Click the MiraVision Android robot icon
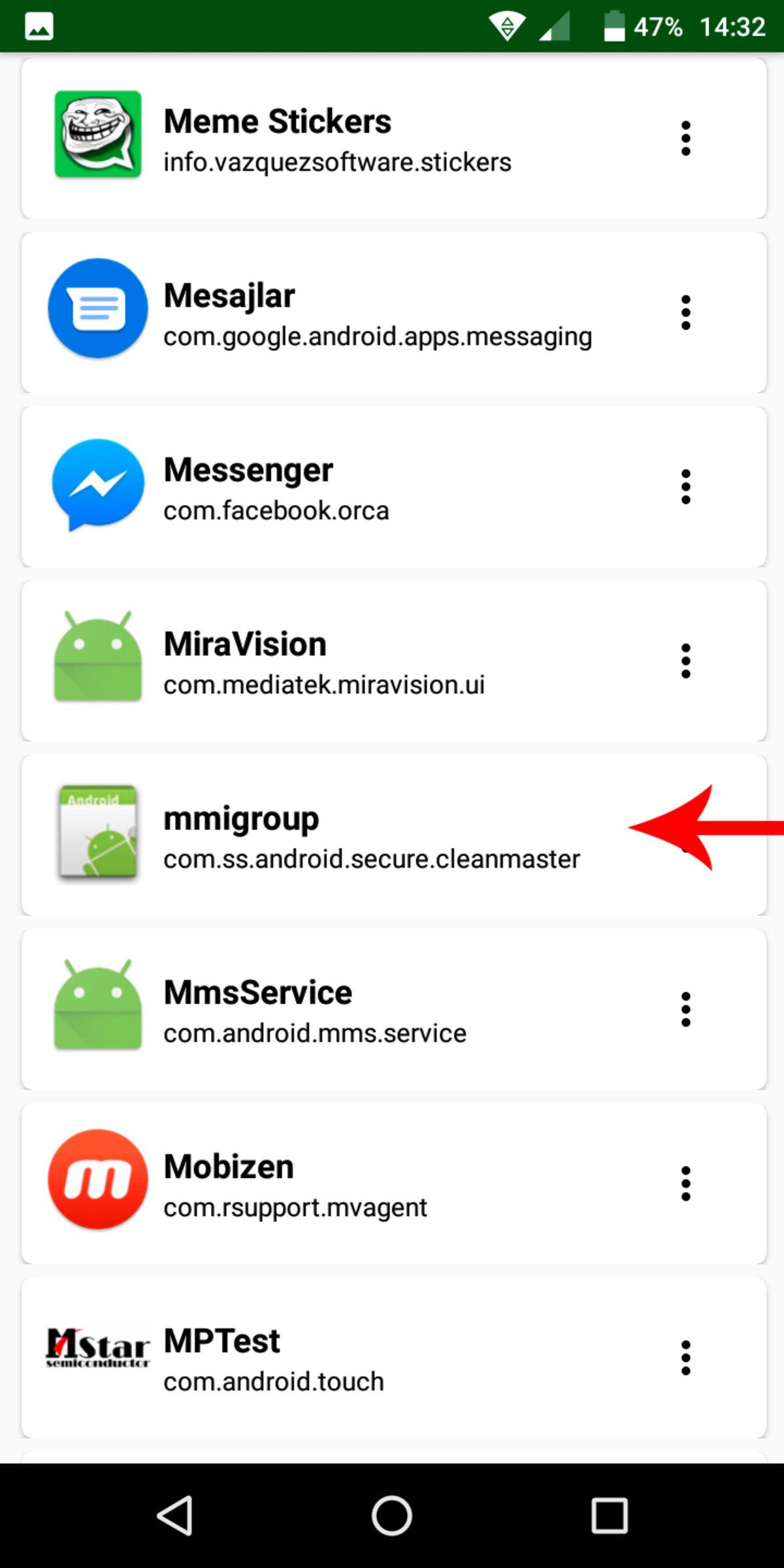This screenshot has height=1568, width=784. 97,659
